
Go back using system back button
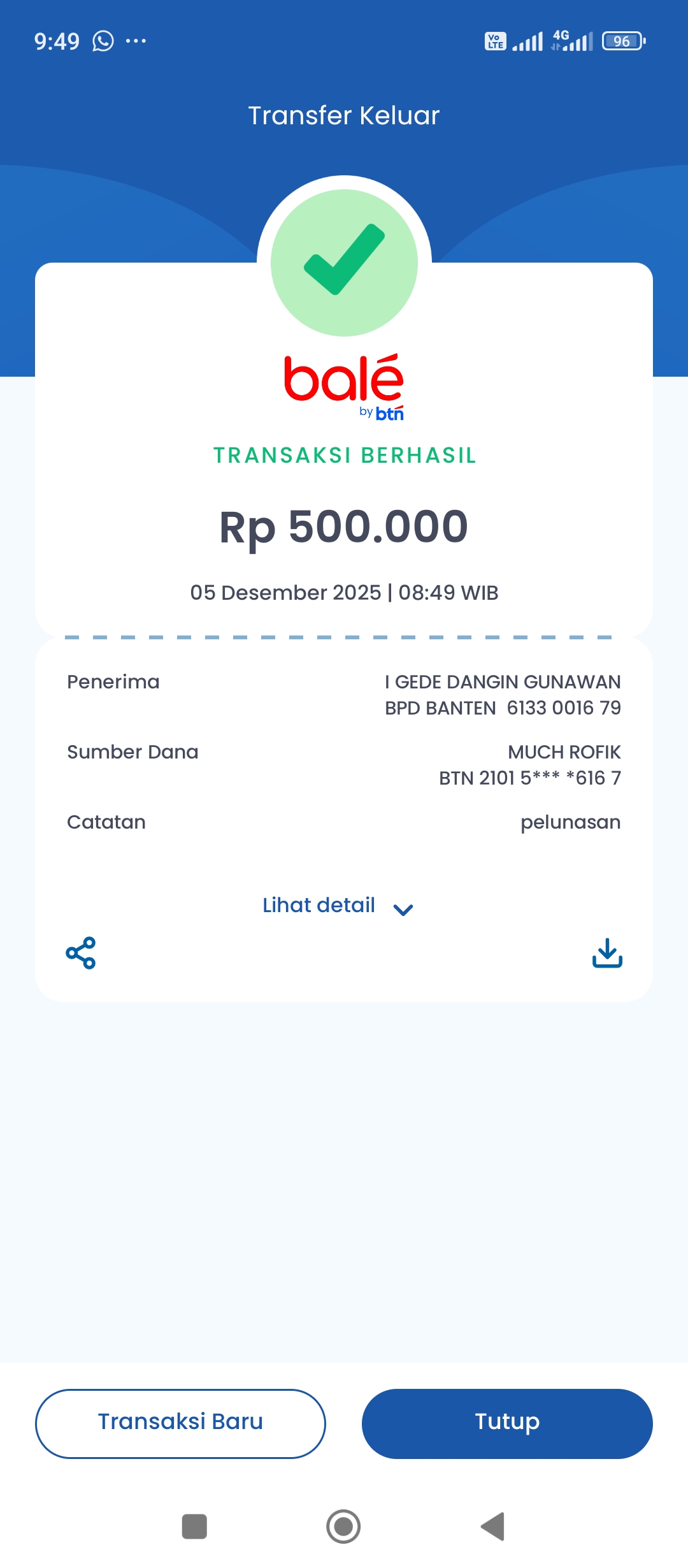point(493,1527)
